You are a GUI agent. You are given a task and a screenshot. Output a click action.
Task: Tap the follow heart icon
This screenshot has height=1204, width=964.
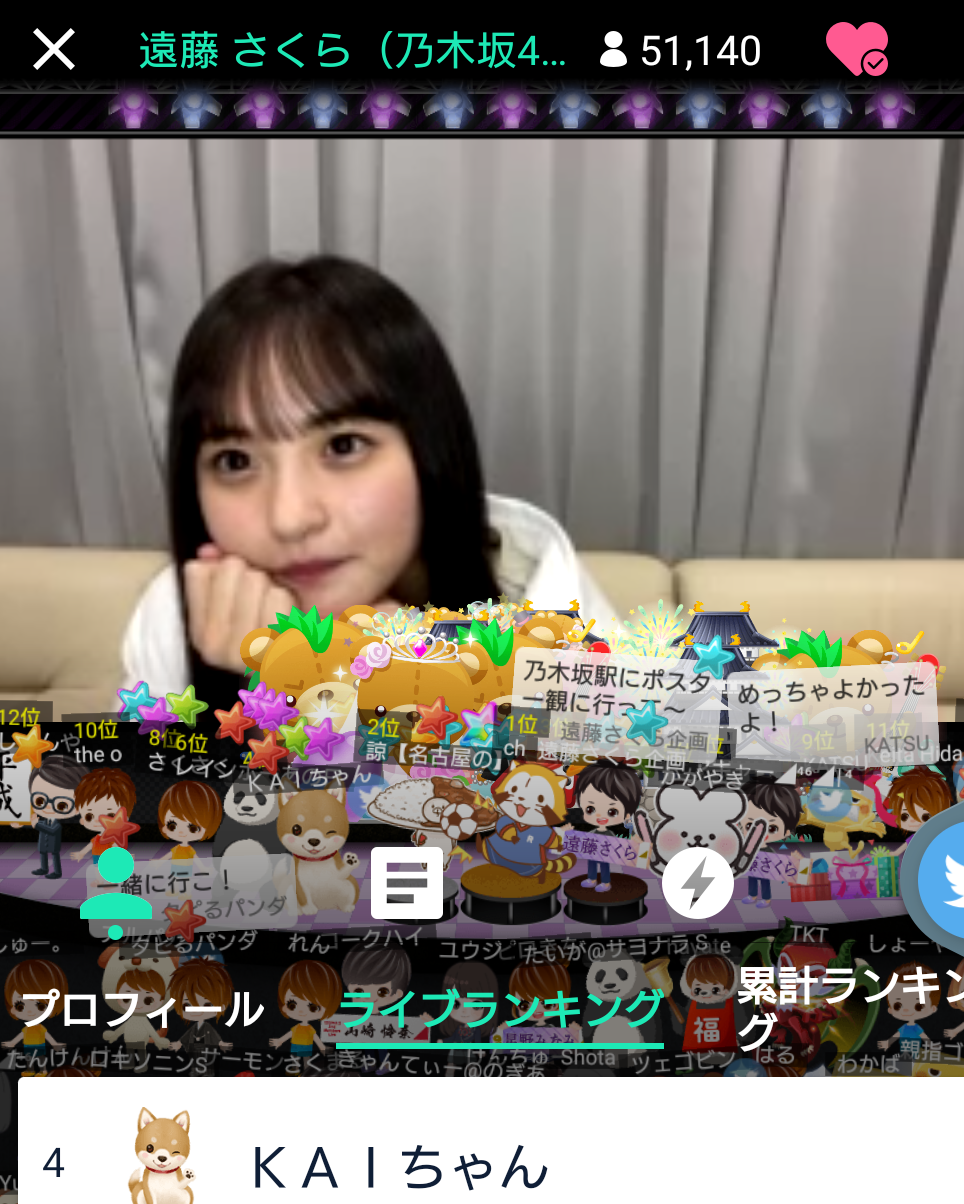(x=857, y=49)
